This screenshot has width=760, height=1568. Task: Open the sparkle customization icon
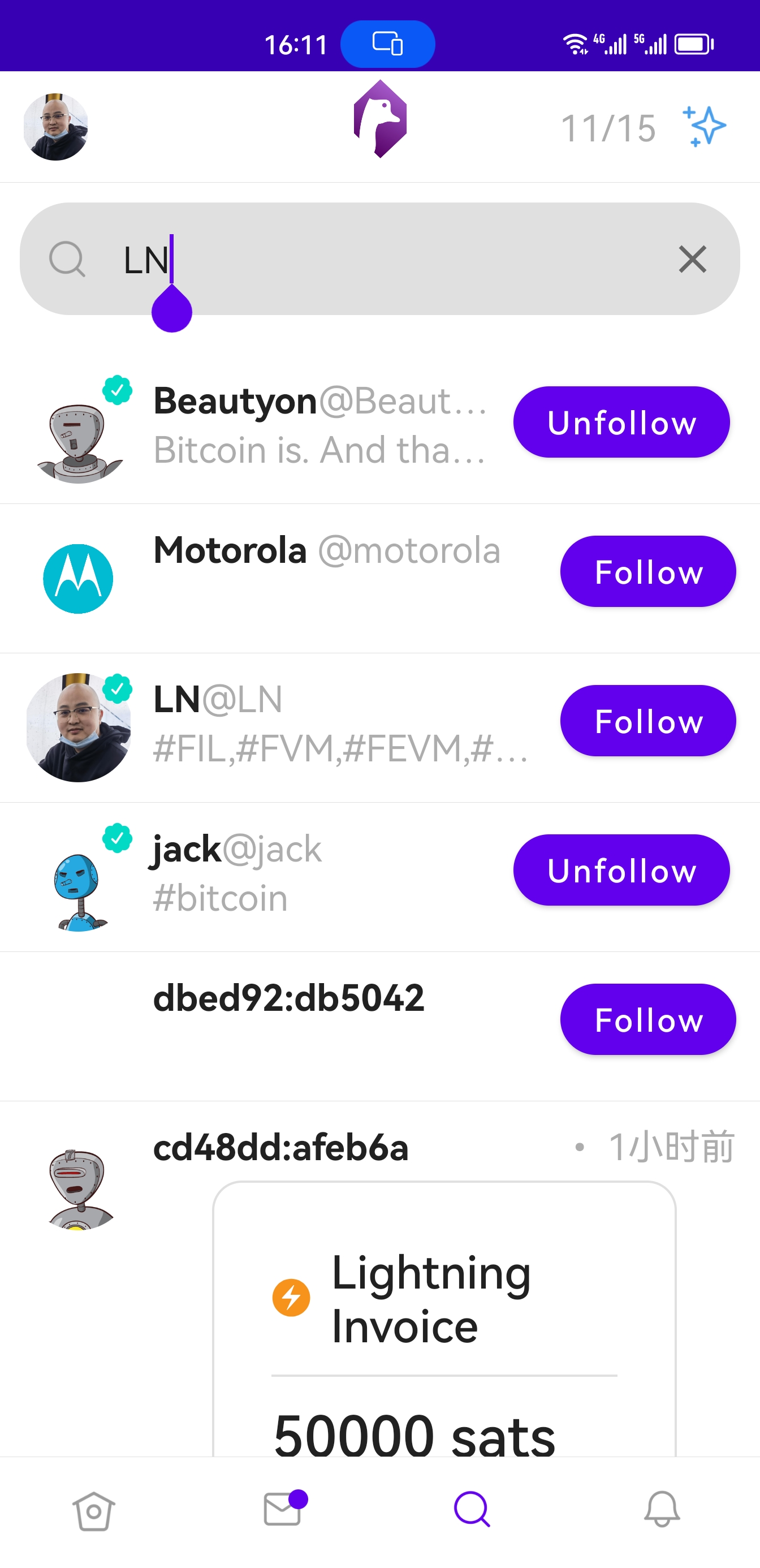pyautogui.click(x=704, y=127)
